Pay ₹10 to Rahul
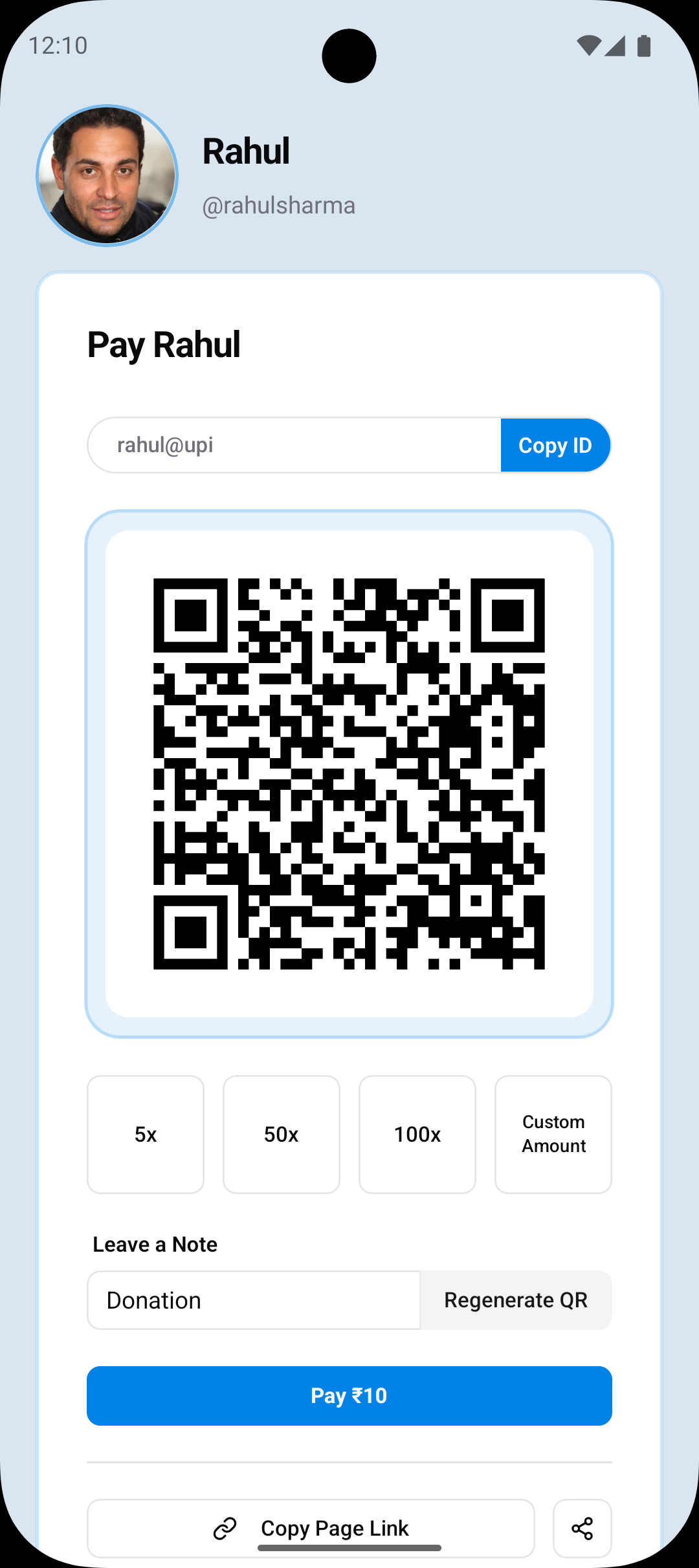The height and width of the screenshot is (1568, 699). (x=349, y=1395)
